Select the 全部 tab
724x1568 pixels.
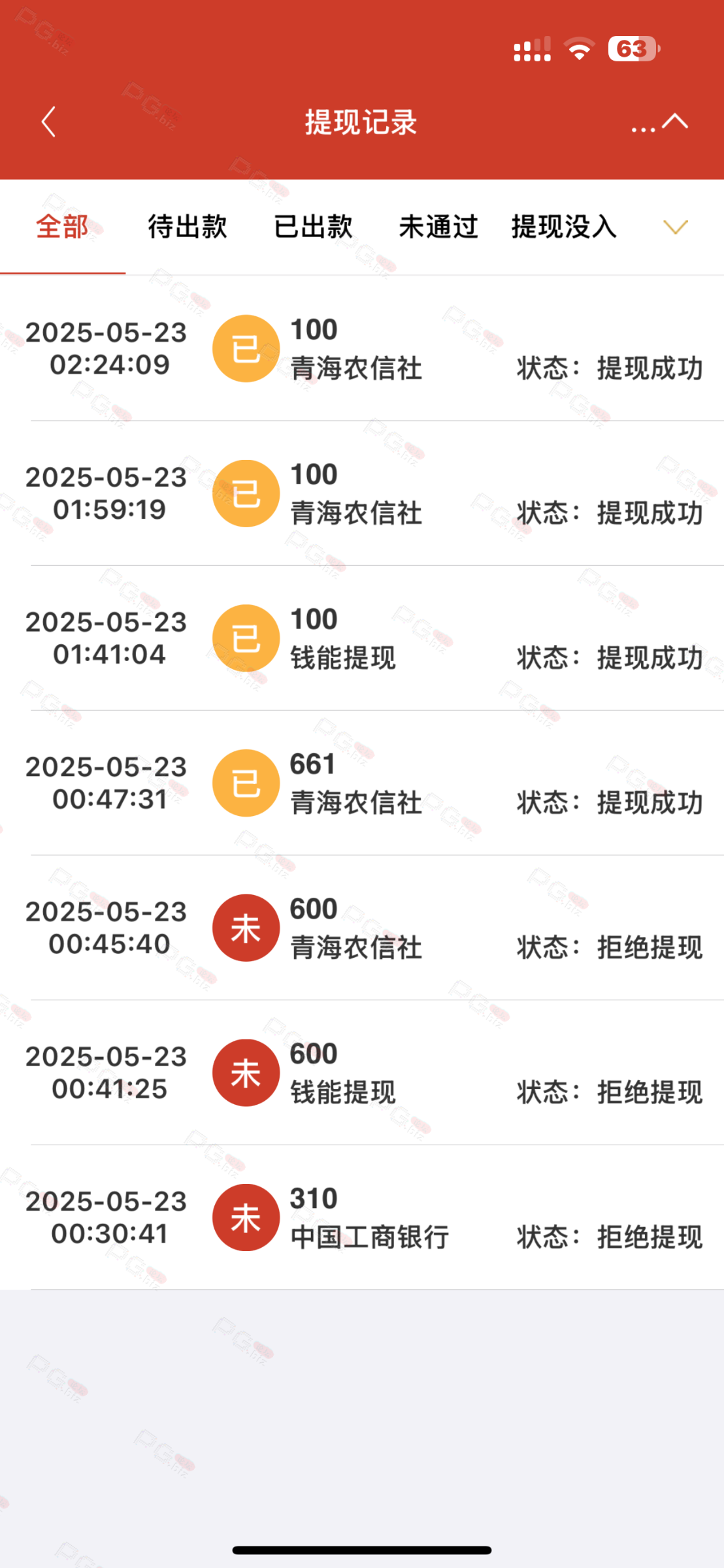click(x=62, y=227)
